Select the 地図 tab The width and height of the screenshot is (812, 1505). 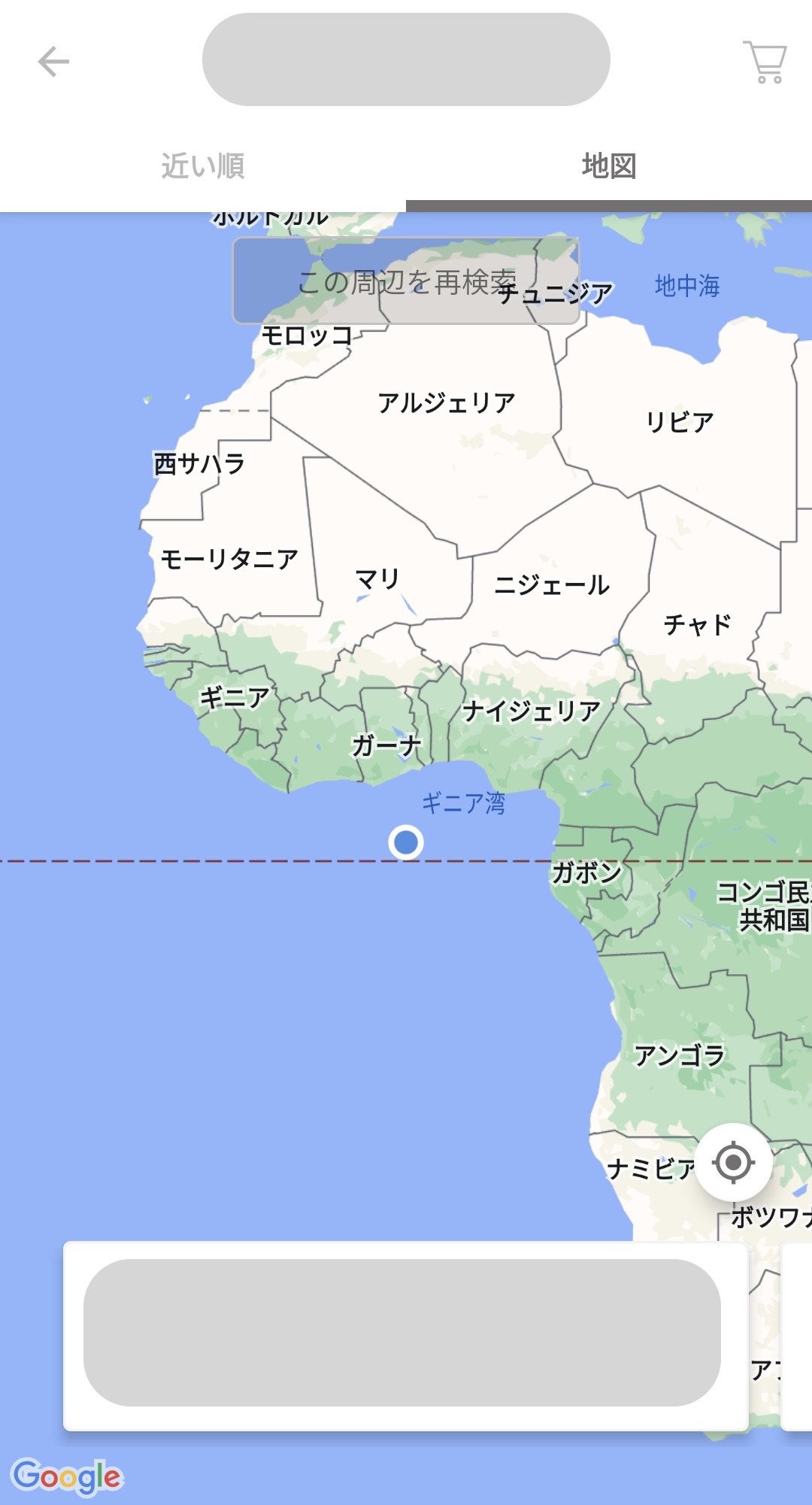tap(609, 166)
